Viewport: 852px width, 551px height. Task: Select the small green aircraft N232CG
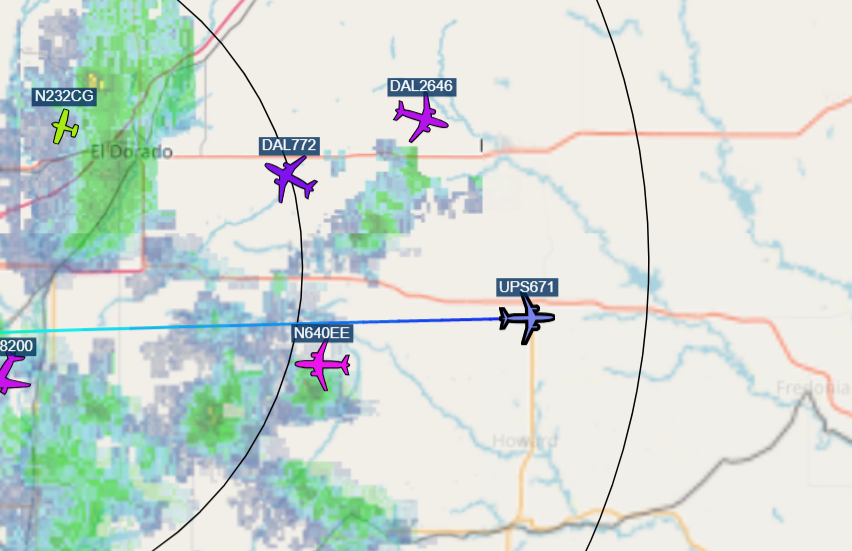click(65, 127)
